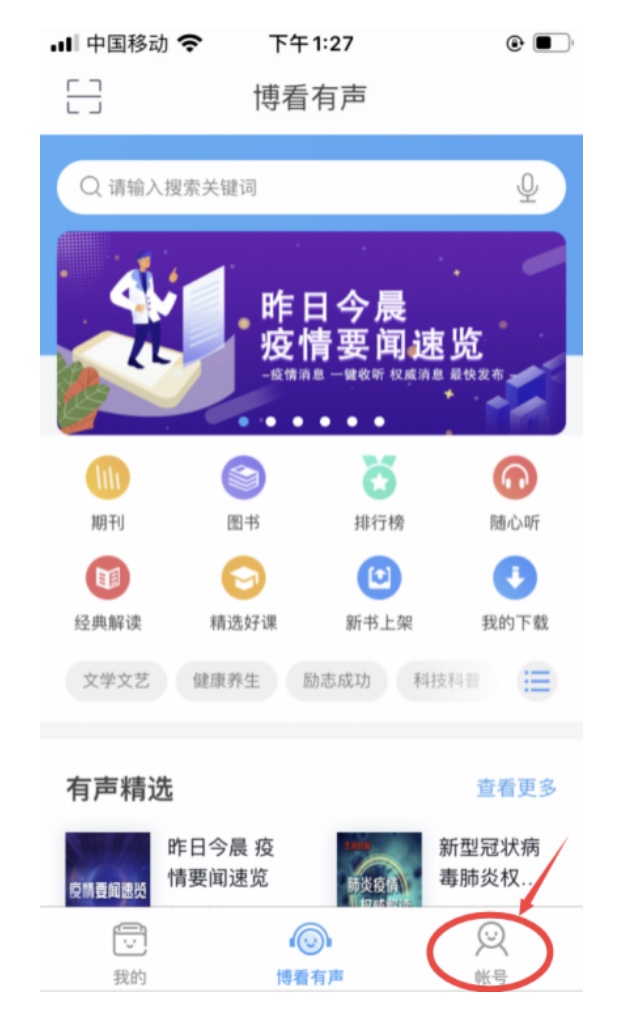Tap the search keyword input box
The image size is (633, 1022).
[290, 187]
